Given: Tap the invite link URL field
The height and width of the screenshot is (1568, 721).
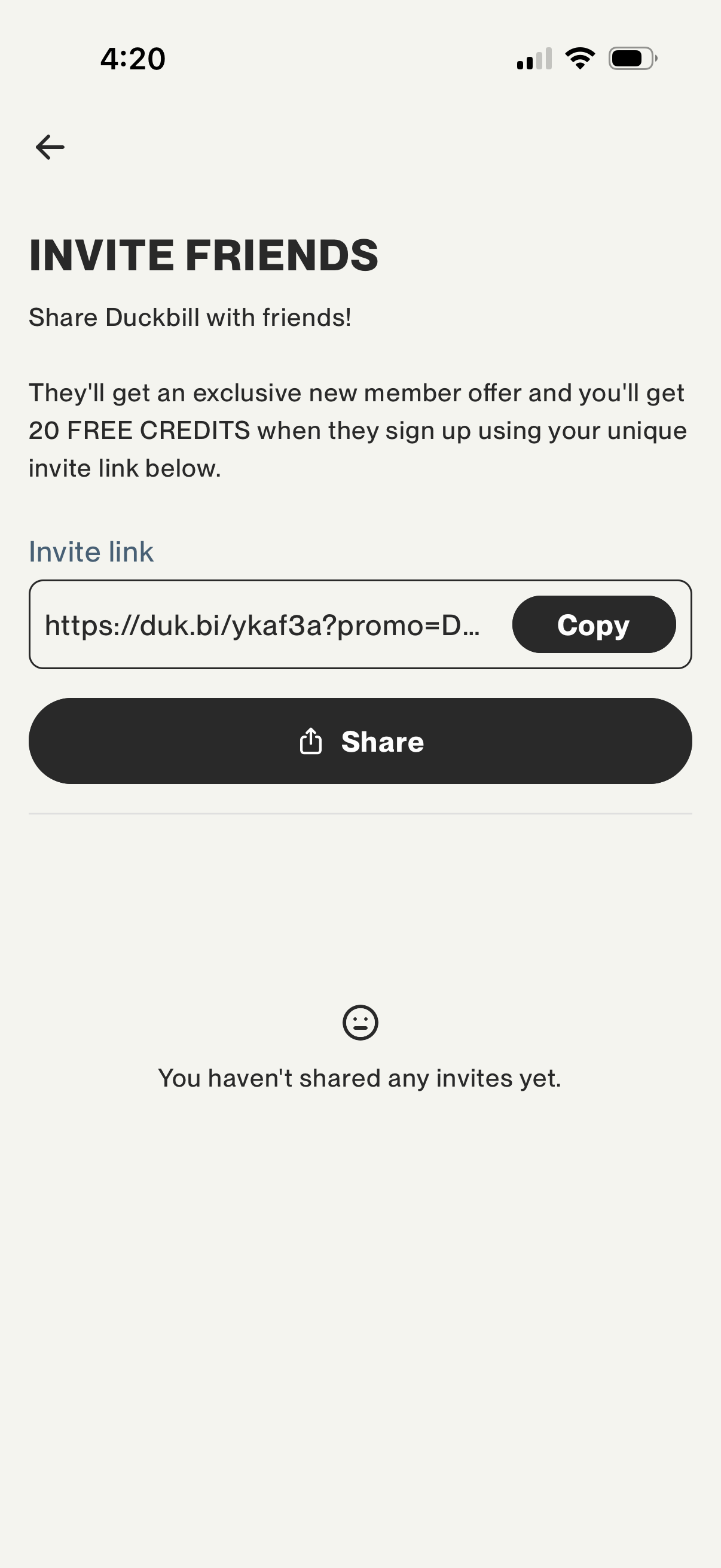Looking at the screenshot, I should (x=263, y=625).
